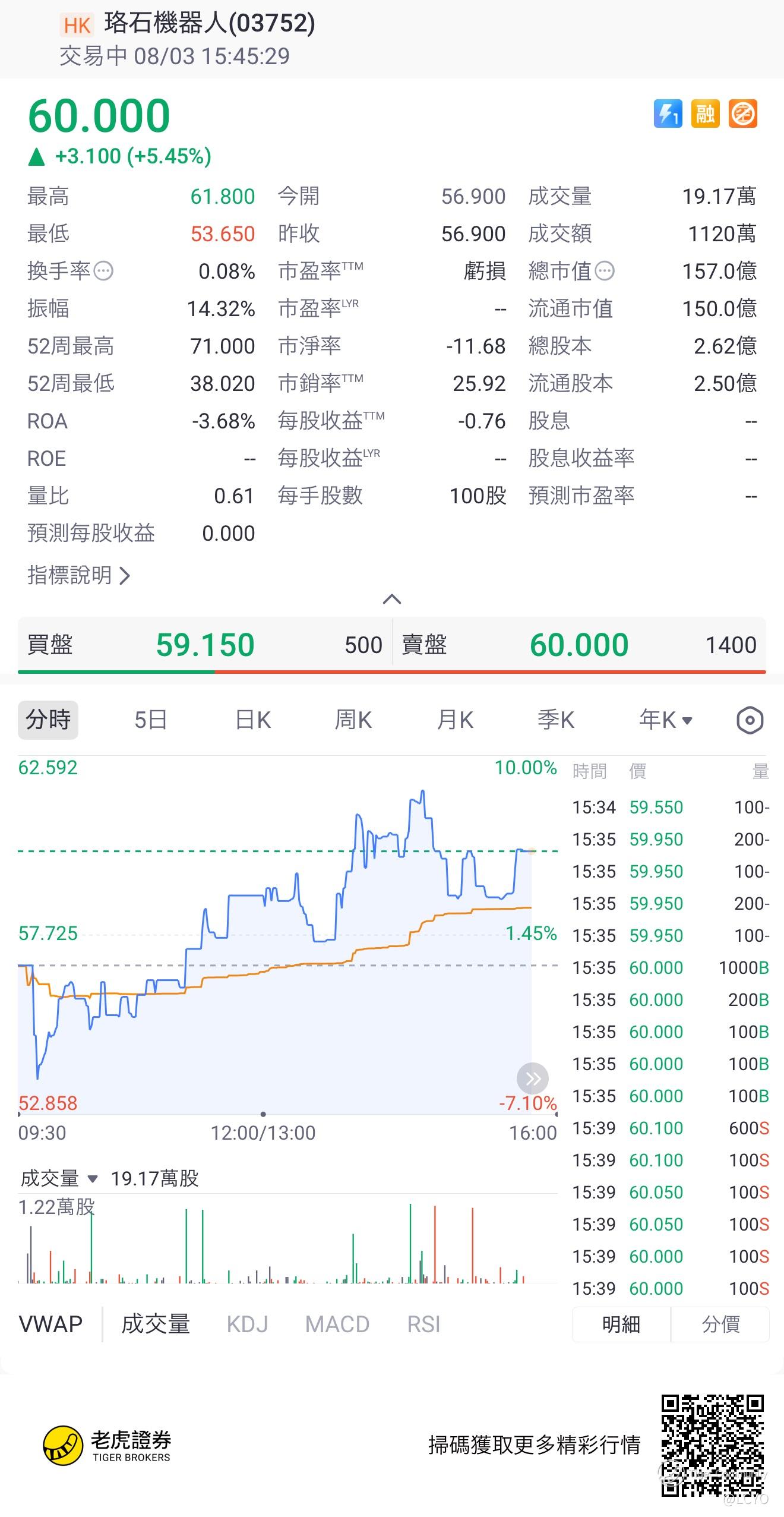This screenshot has height=1517, width=784.
Task: Tap the info icon beside 總市值
Action: point(605,271)
